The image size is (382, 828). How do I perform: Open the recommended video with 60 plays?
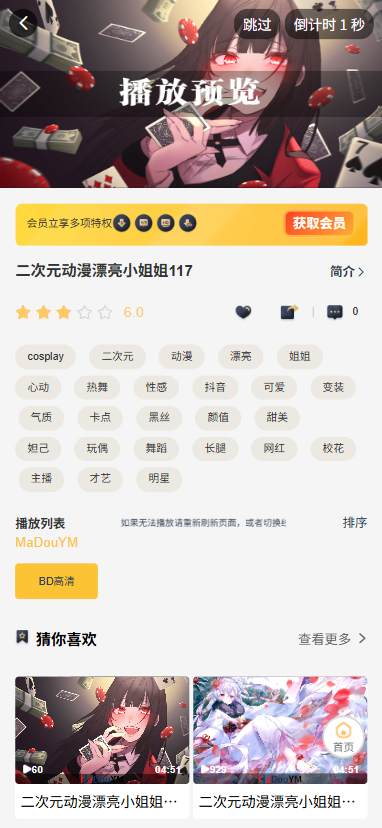click(x=102, y=747)
